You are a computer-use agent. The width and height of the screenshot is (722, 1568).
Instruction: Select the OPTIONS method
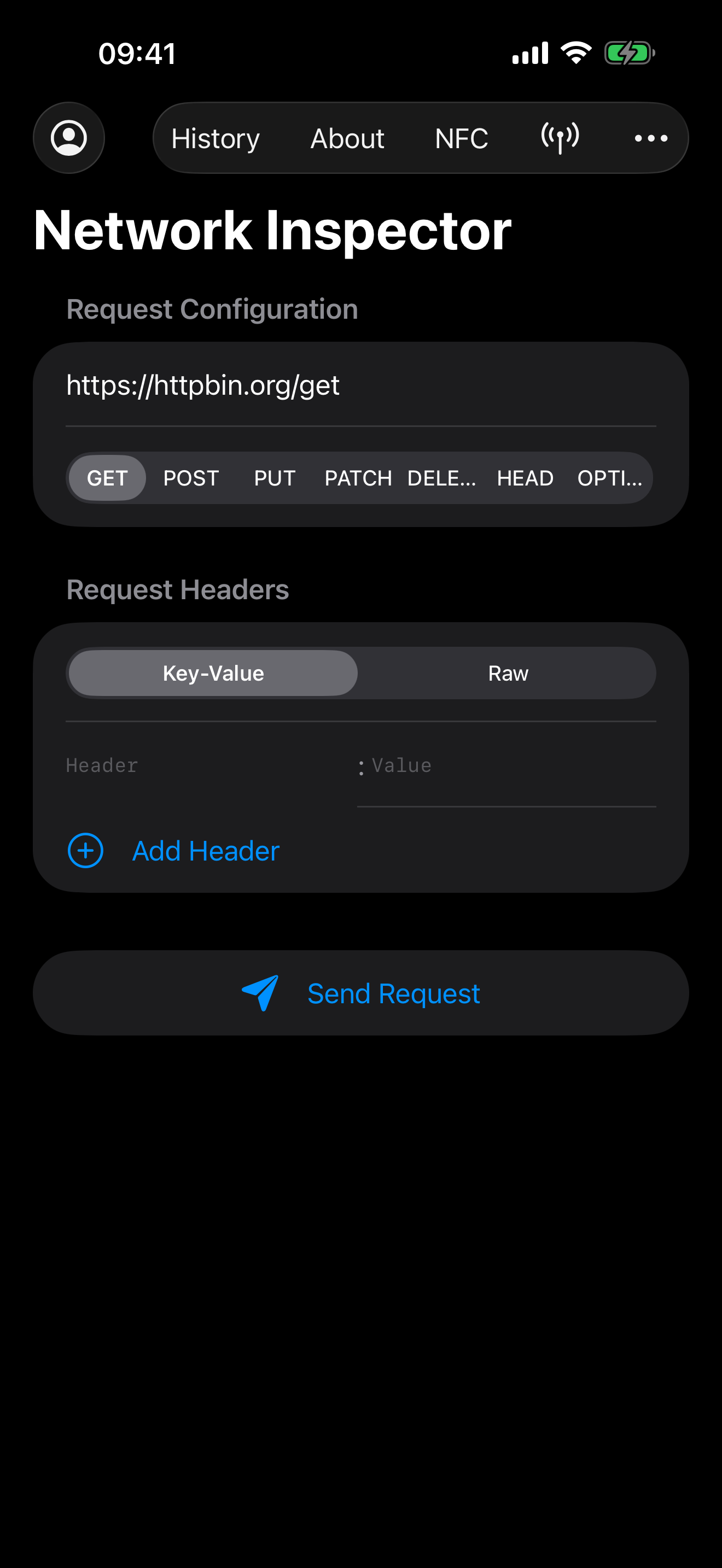(609, 478)
